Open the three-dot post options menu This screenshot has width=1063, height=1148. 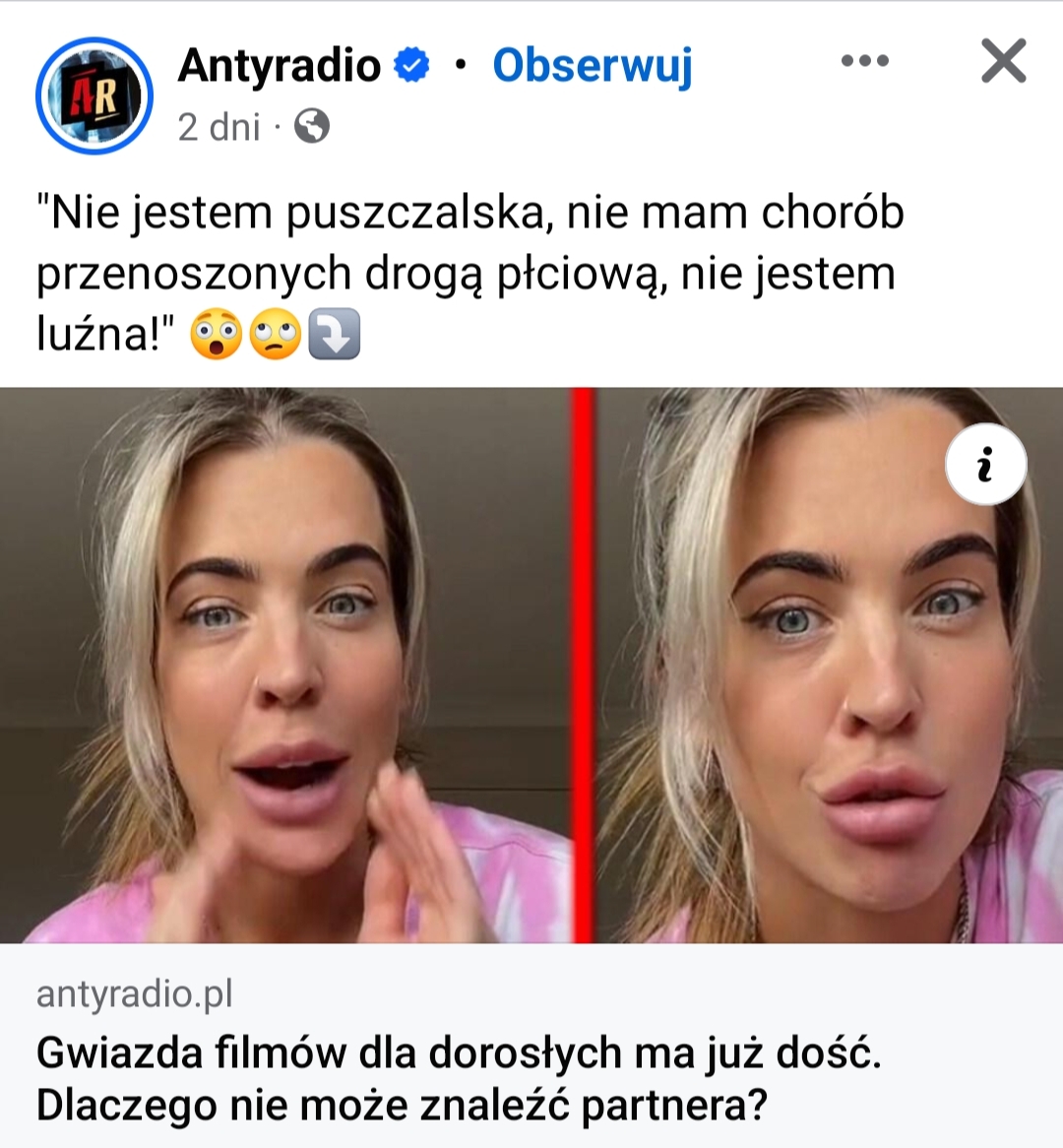[865, 61]
